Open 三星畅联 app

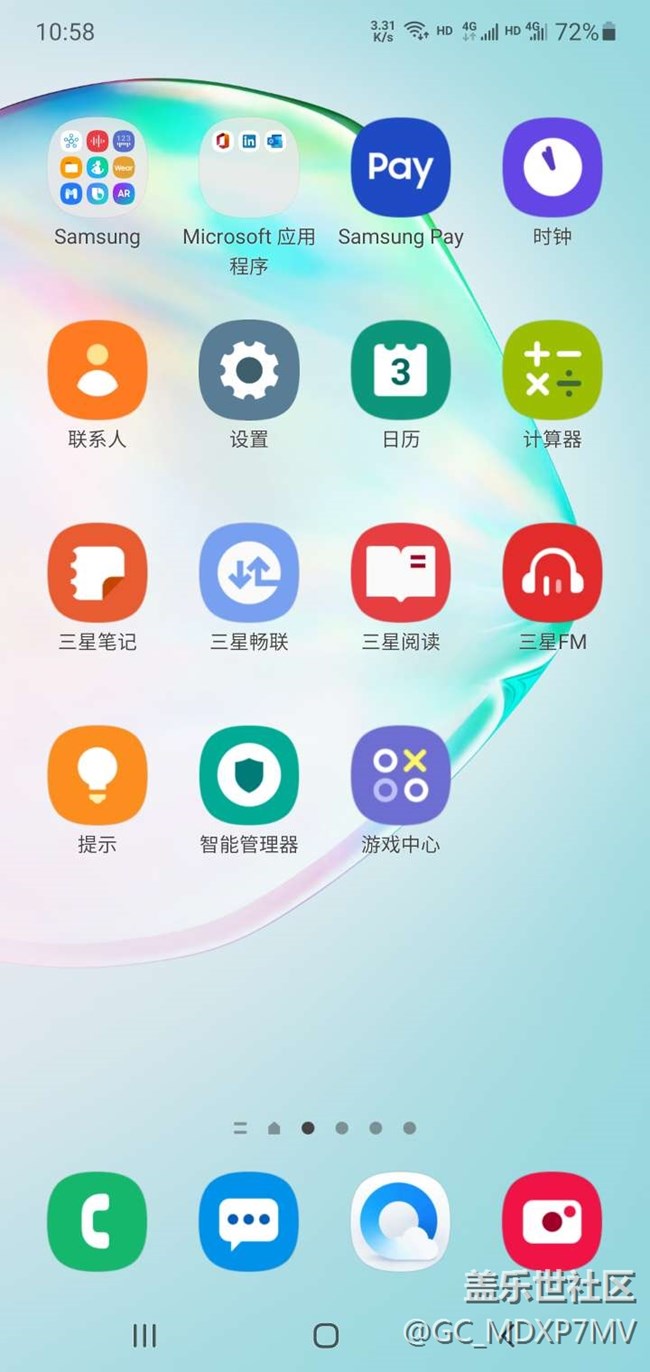[x=249, y=573]
